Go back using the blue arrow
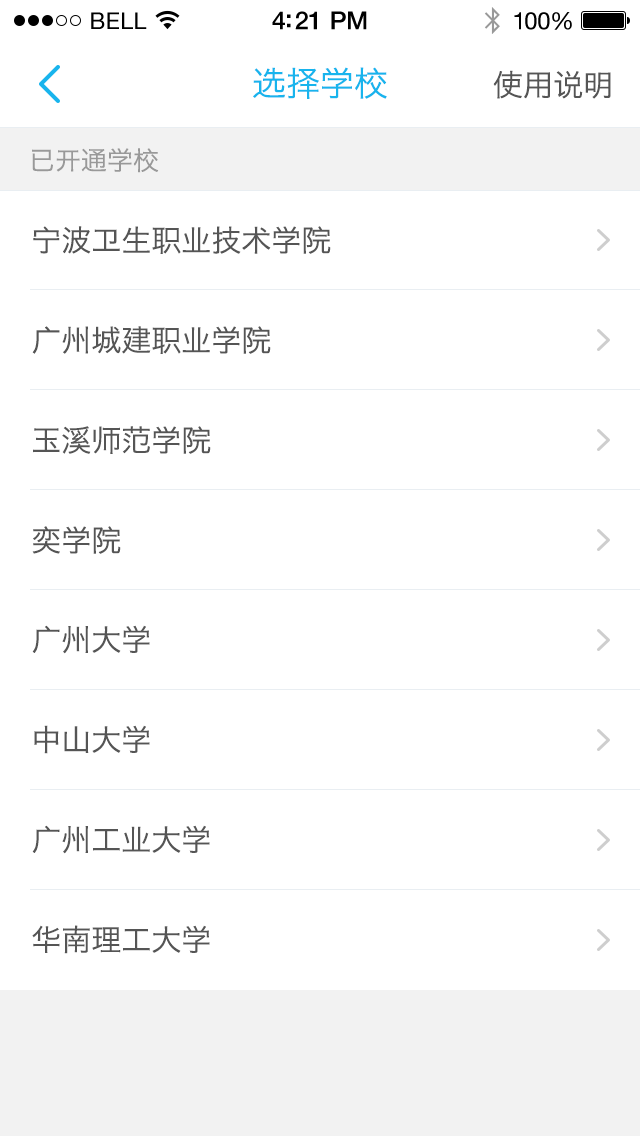This screenshot has width=640, height=1136. tap(49, 84)
